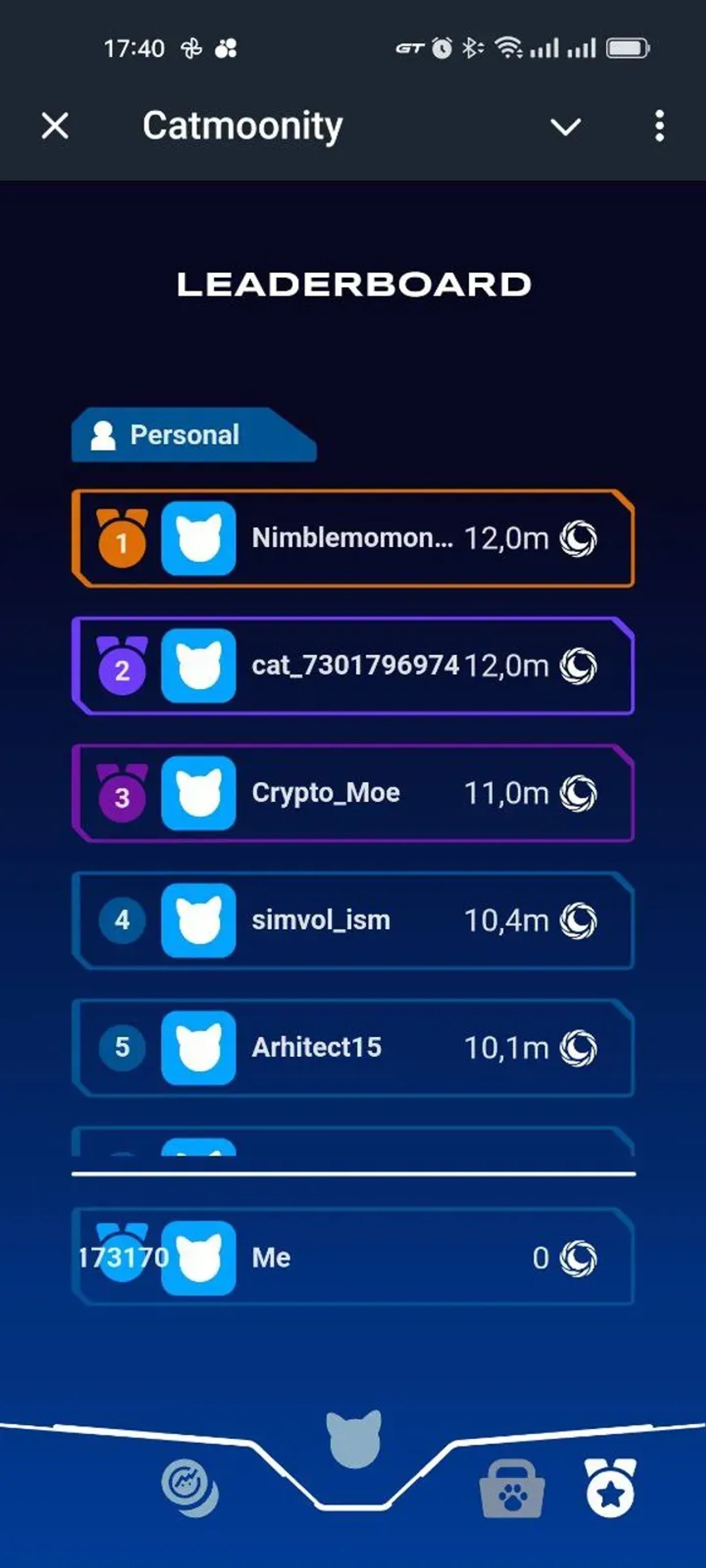
Task: Open Arhitect15's fifth-place entry
Action: pos(353,1047)
